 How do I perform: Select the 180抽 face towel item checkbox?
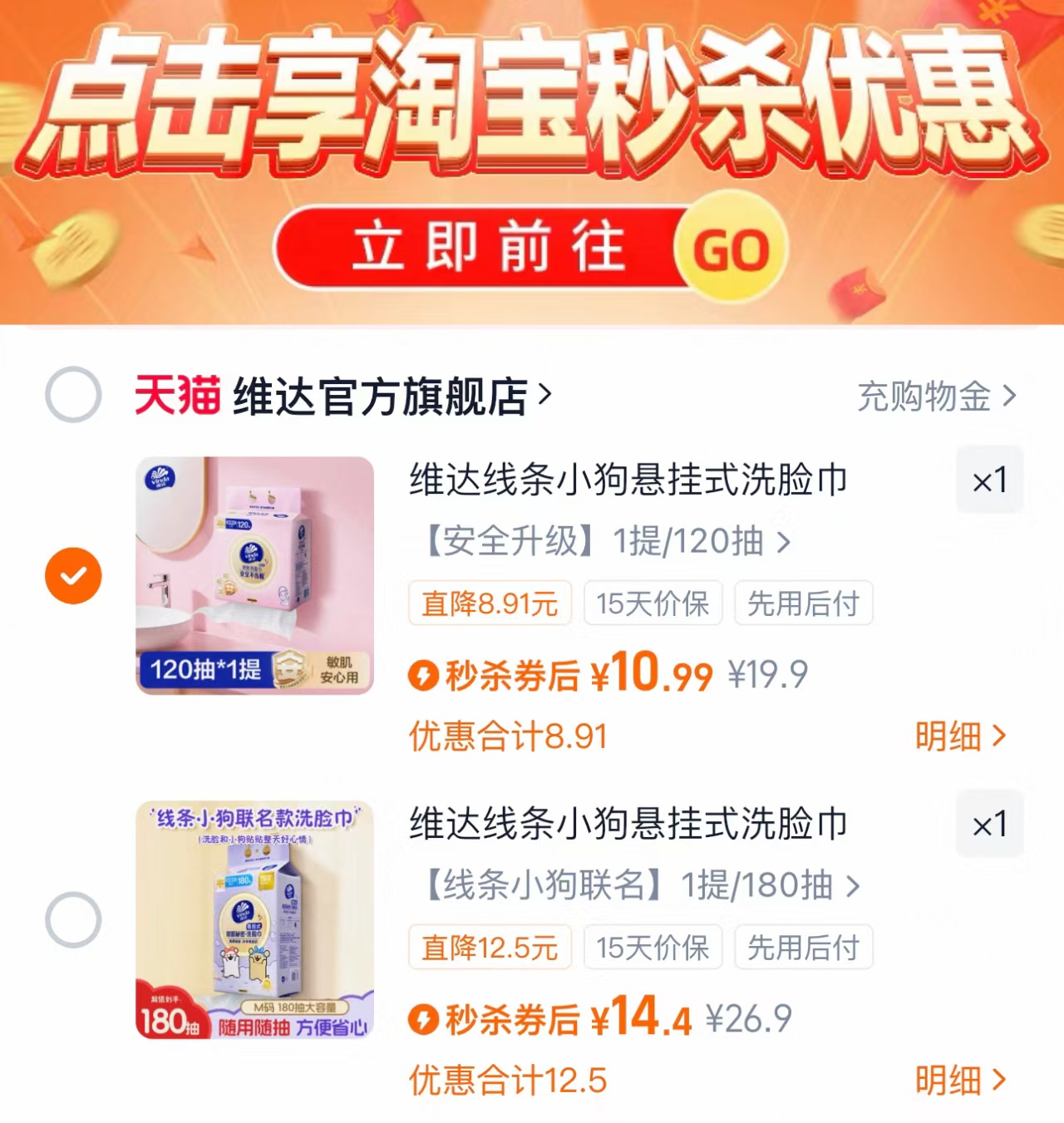point(73,921)
